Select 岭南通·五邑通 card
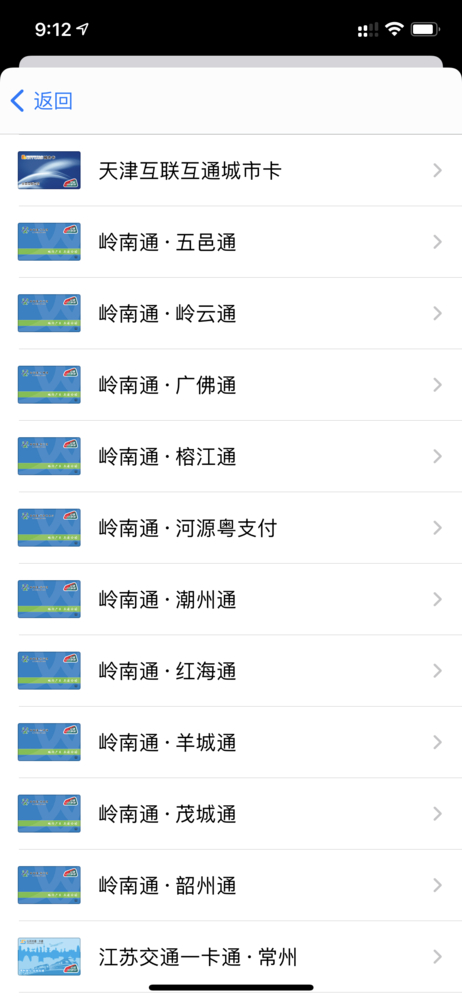 (x=231, y=242)
